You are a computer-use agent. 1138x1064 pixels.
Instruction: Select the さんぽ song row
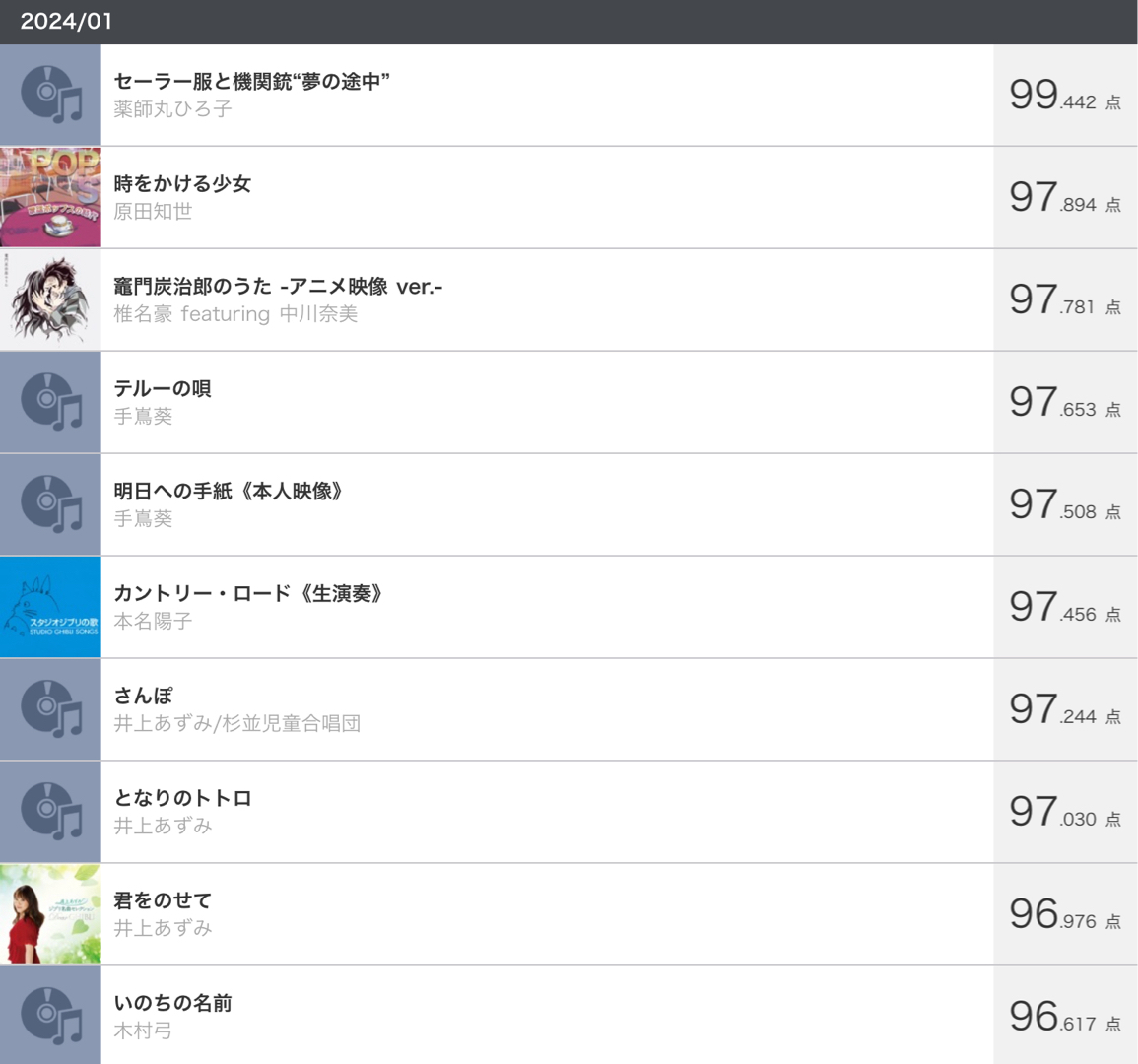[143, 698]
